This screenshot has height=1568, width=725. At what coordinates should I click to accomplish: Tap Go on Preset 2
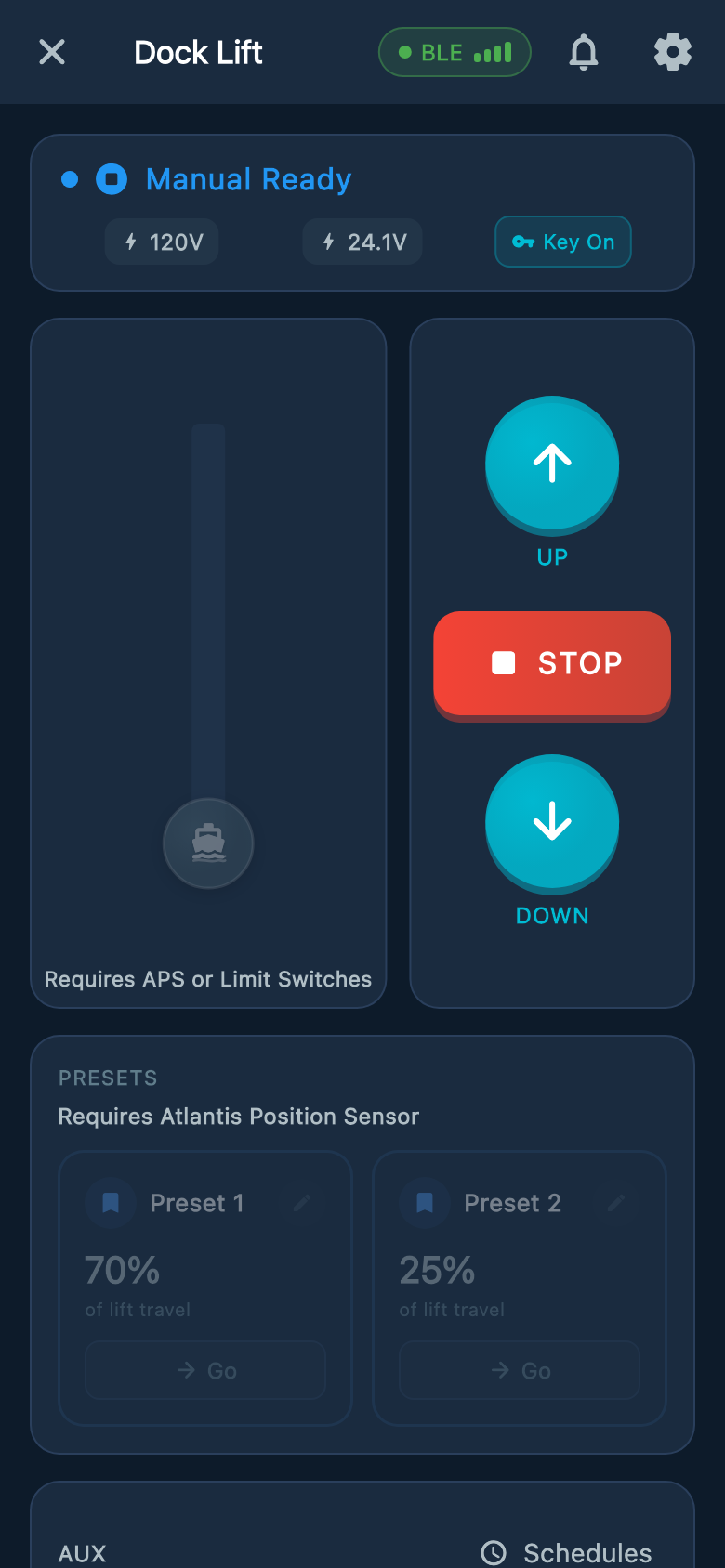click(520, 1370)
